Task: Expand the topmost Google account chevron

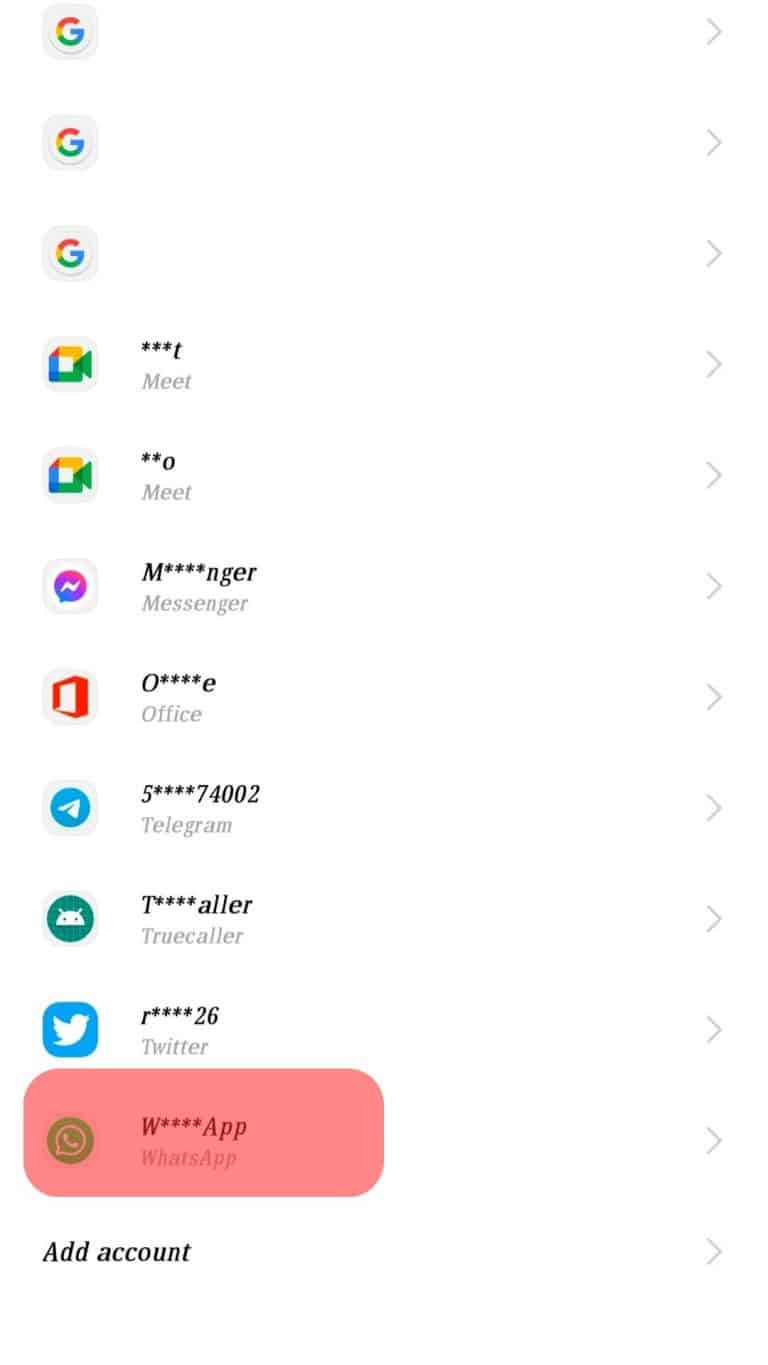Action: [x=714, y=31]
